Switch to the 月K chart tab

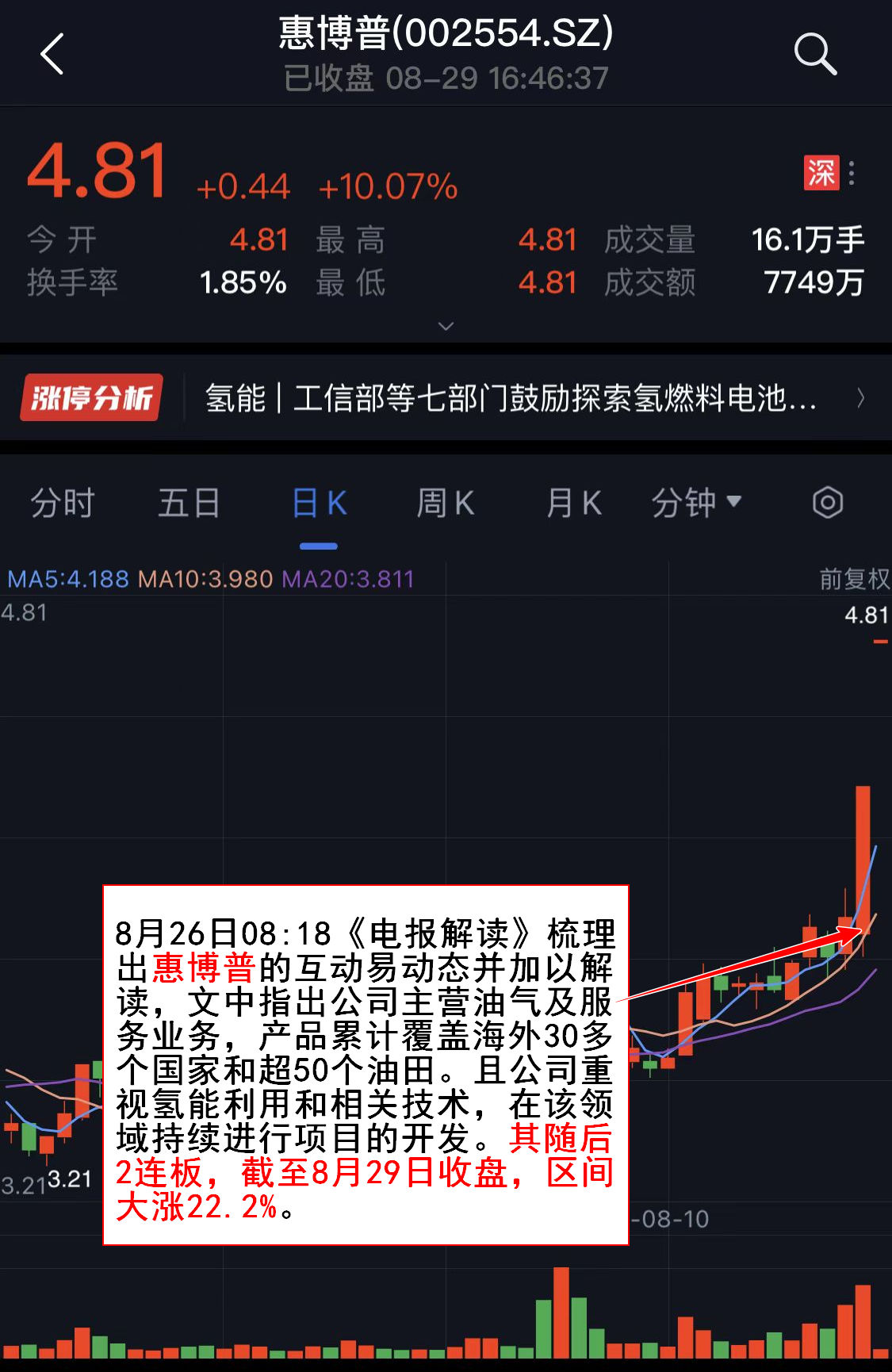(x=574, y=504)
